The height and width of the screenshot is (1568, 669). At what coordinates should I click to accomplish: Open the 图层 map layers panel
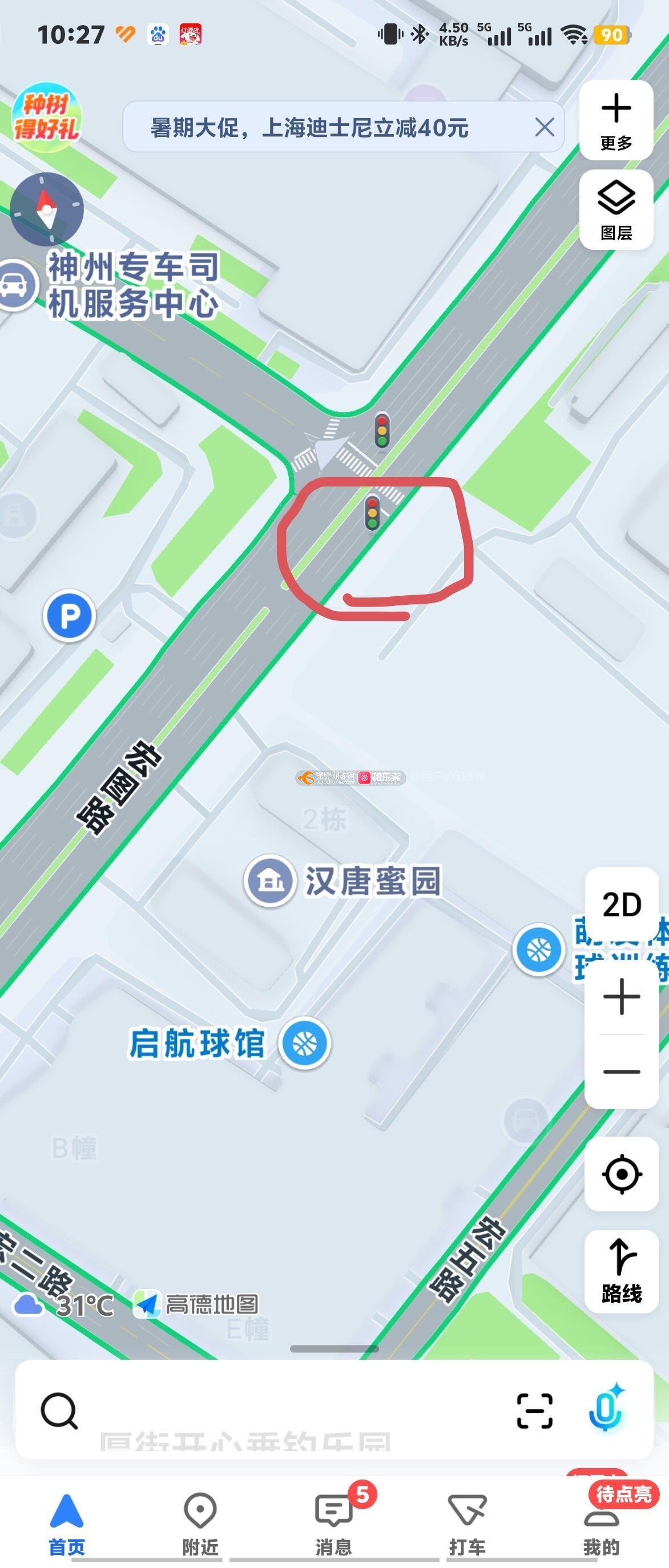click(x=616, y=210)
